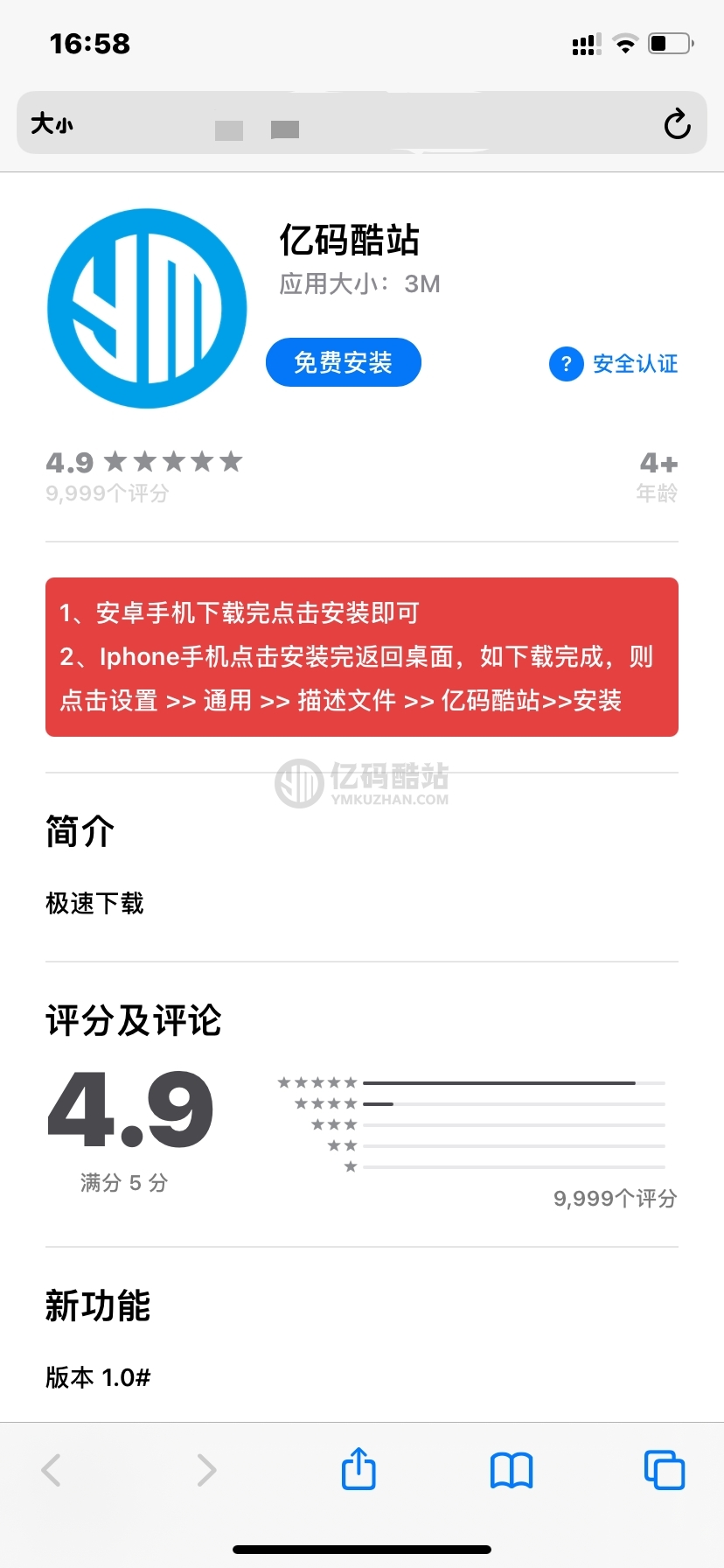Reload the page in Safari
Image resolution: width=724 pixels, height=1568 pixels.
(677, 124)
